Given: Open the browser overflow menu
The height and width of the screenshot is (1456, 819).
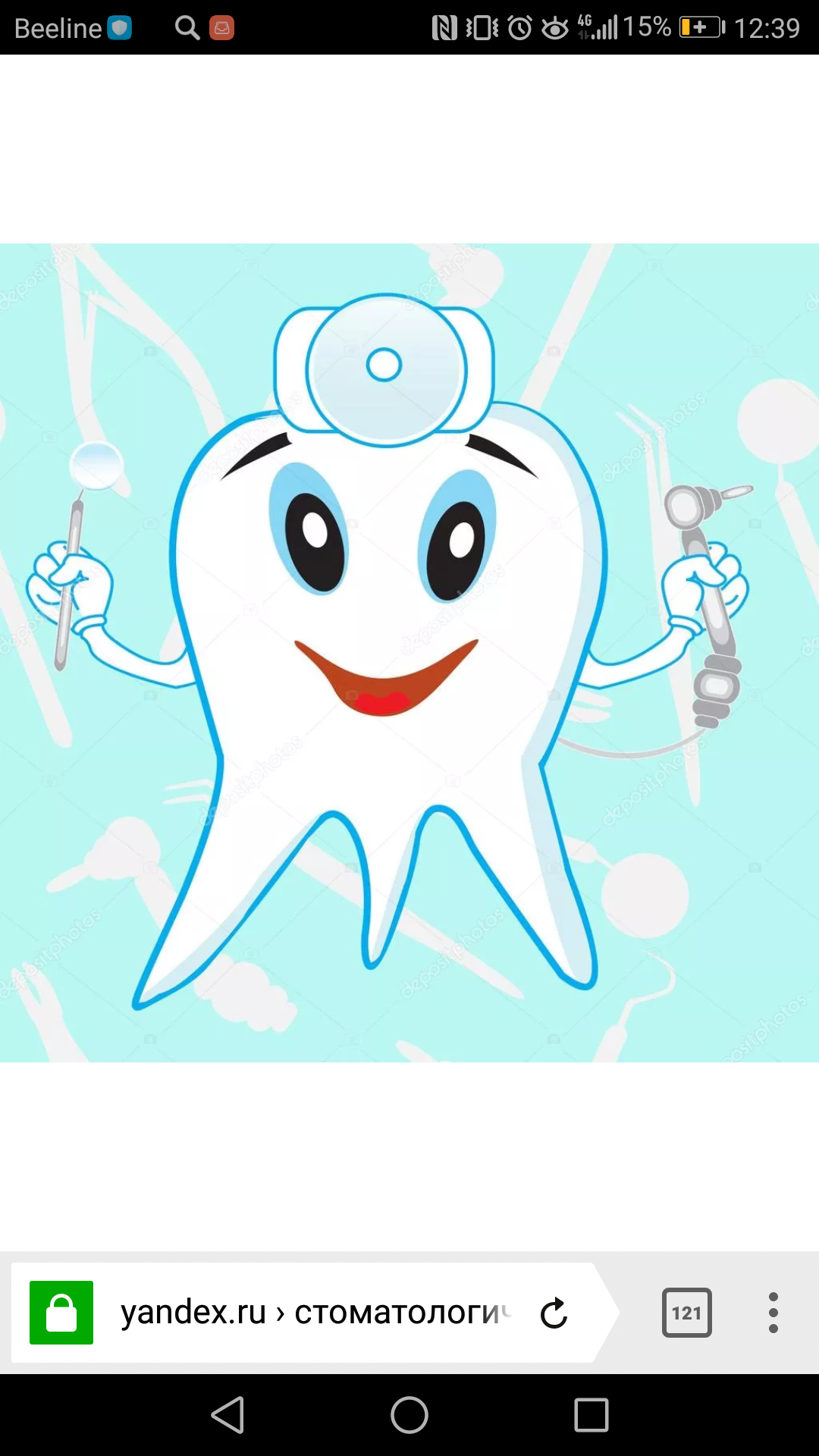Looking at the screenshot, I should pyautogui.click(x=773, y=1313).
